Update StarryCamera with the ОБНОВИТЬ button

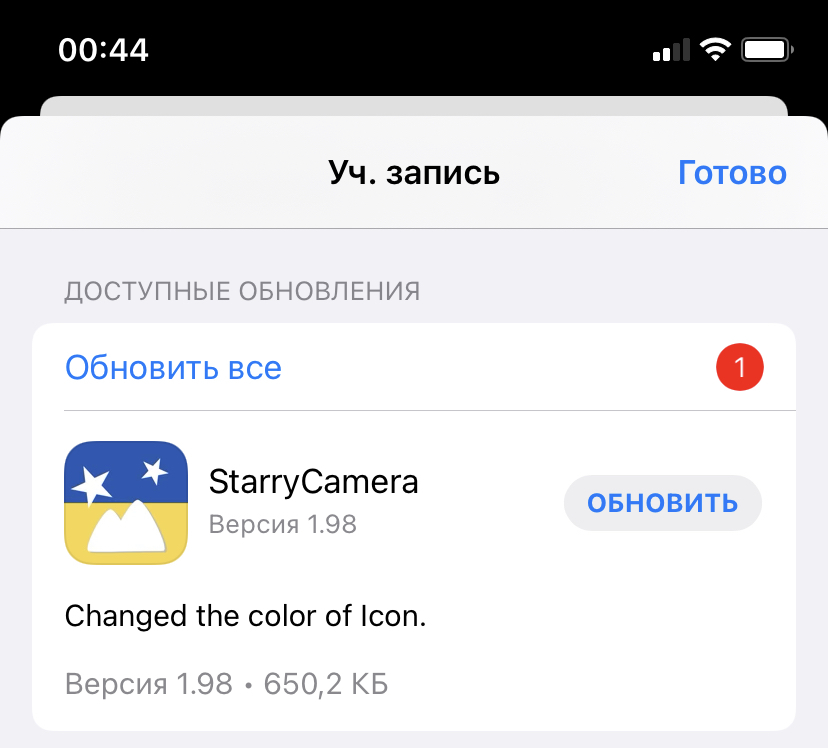click(x=662, y=502)
